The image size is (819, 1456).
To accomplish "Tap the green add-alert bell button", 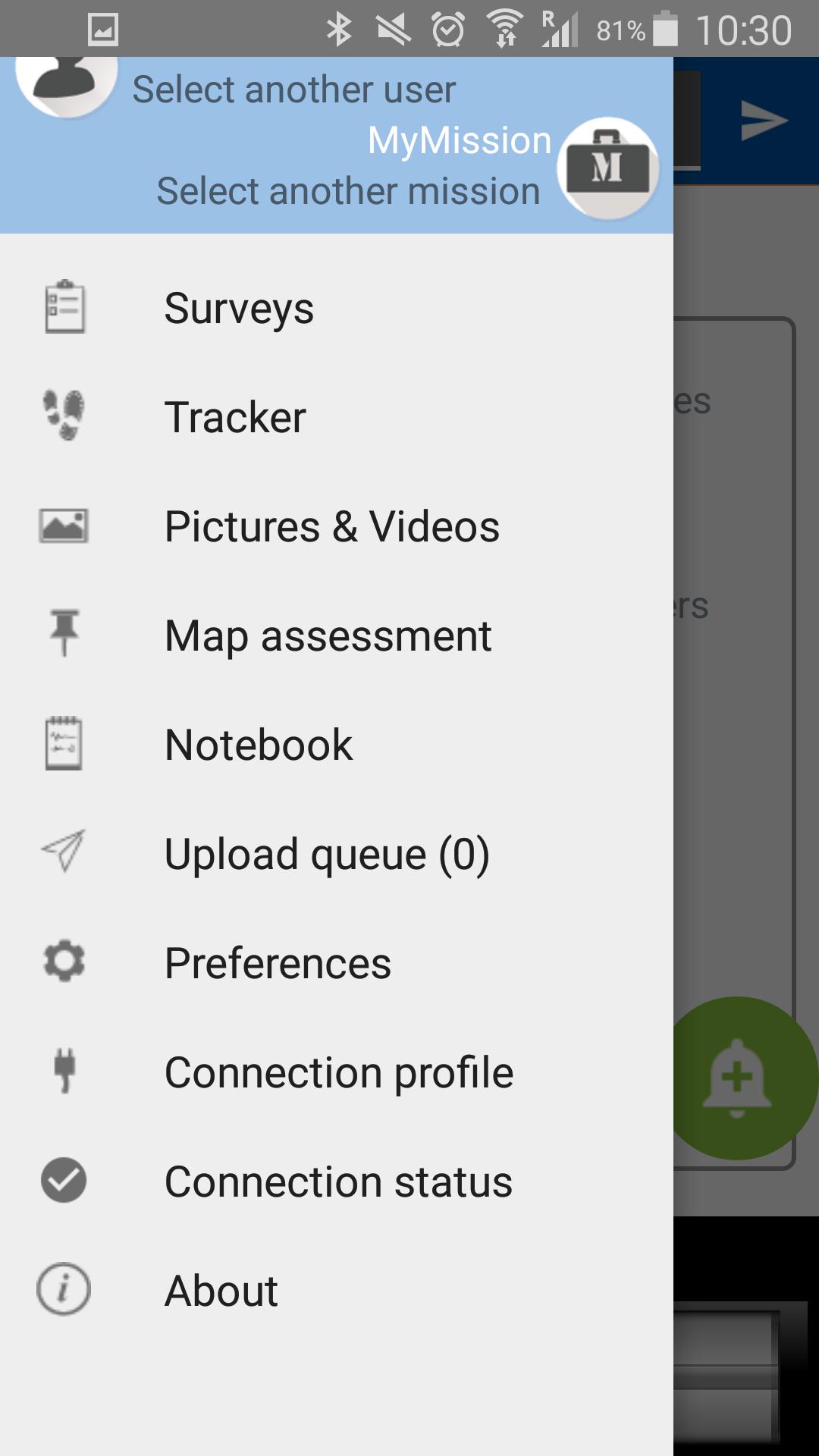I will point(738,1078).
